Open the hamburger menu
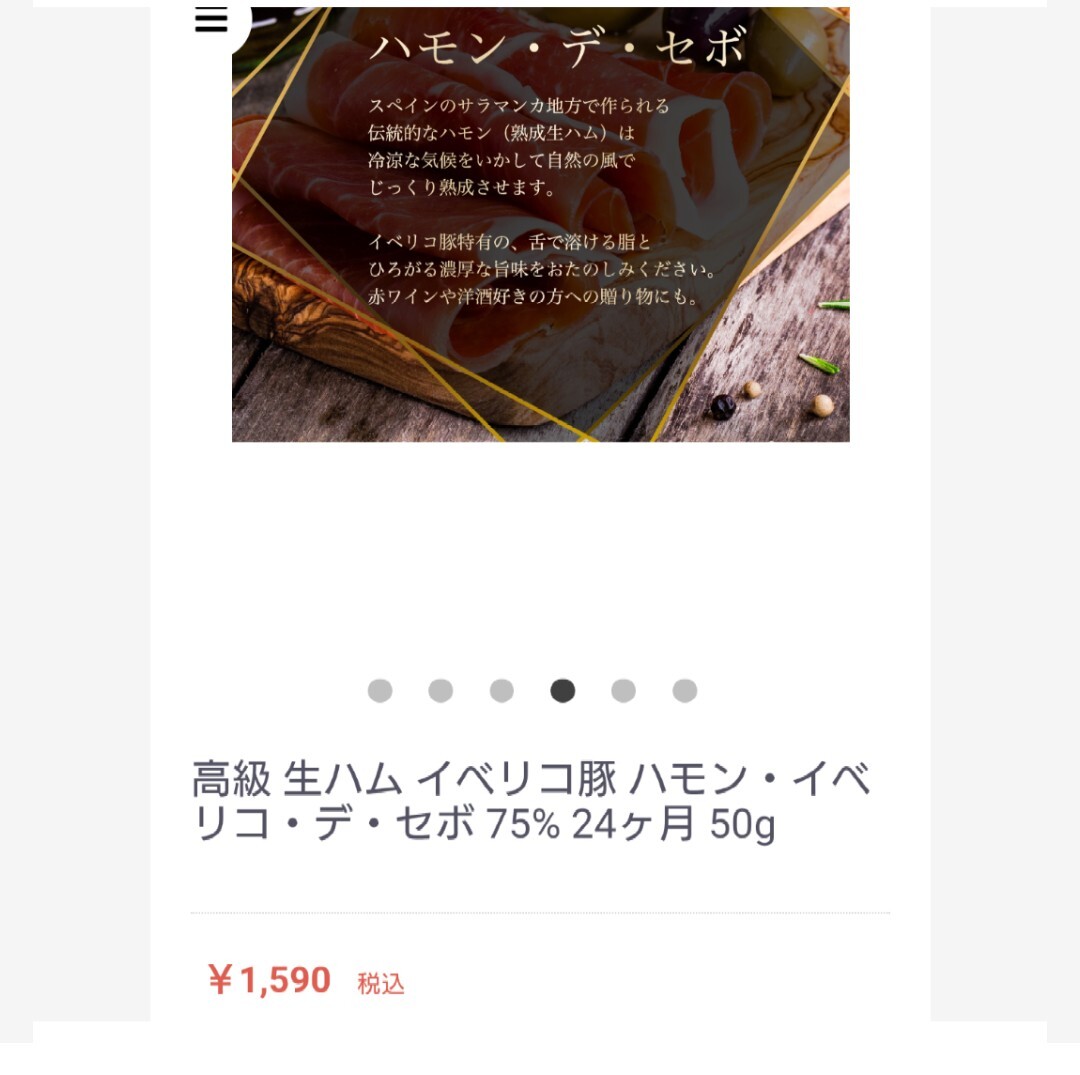Viewport: 1080px width, 1075px height. click(x=211, y=20)
